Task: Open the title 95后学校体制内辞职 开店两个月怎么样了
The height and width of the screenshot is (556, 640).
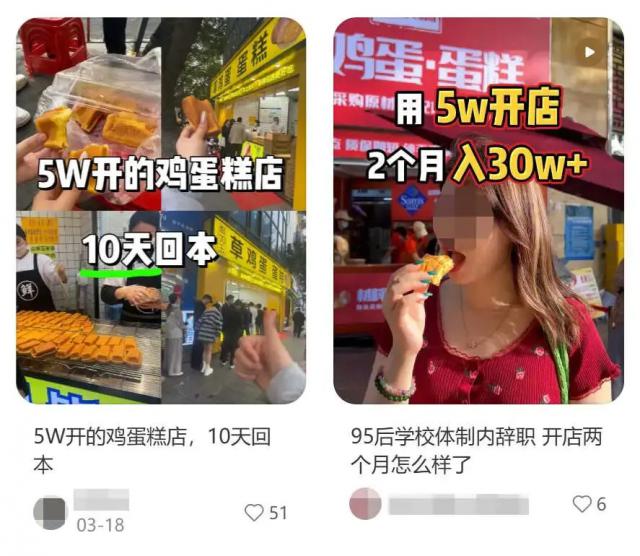Action: click(x=467, y=451)
